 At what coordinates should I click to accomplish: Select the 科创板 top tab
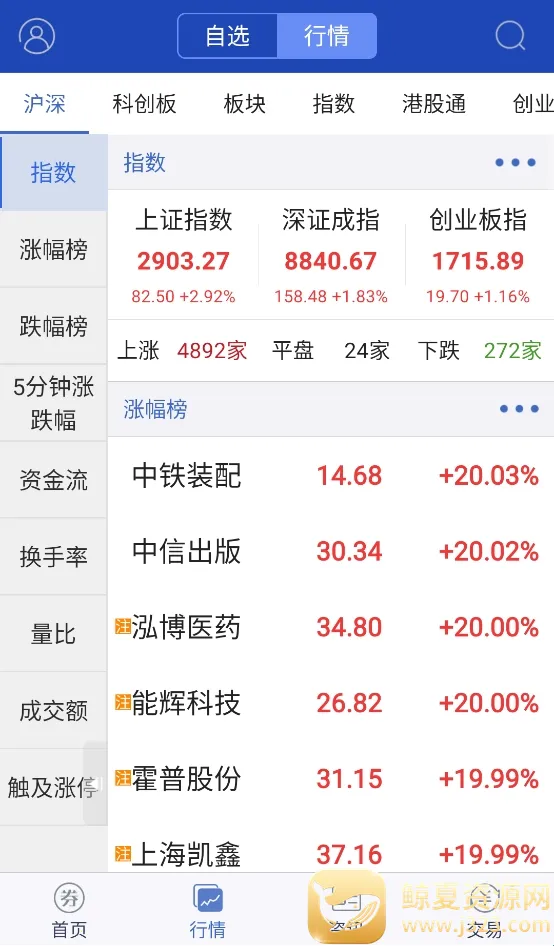tap(144, 104)
